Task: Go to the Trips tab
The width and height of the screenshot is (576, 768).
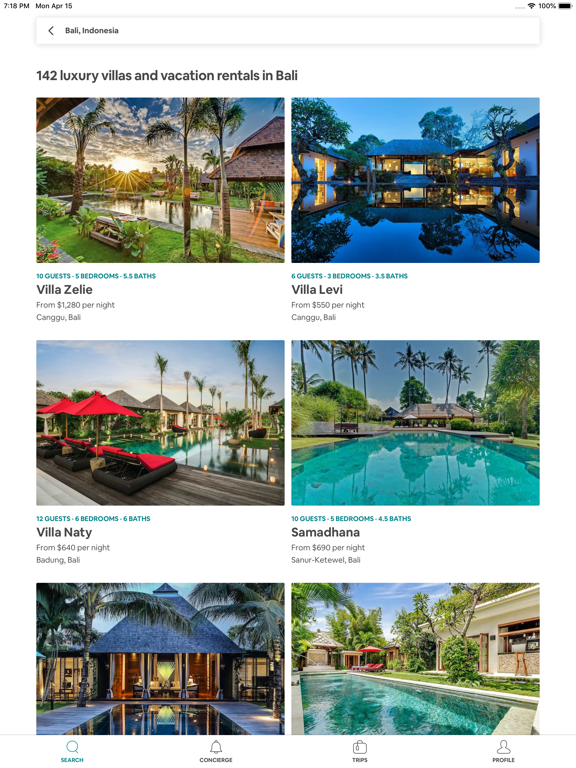Action: coord(360,751)
